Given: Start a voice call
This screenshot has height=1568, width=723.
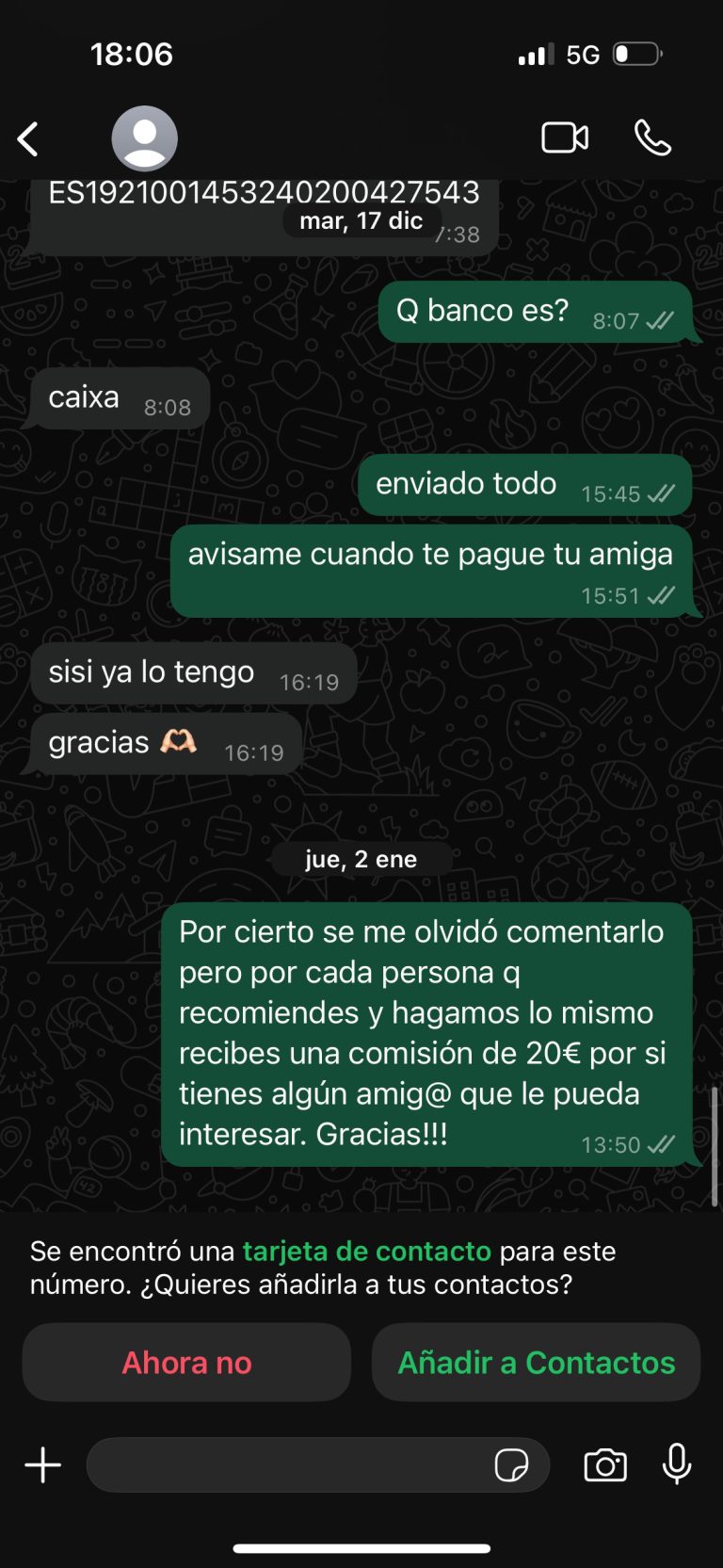Looking at the screenshot, I should (652, 138).
